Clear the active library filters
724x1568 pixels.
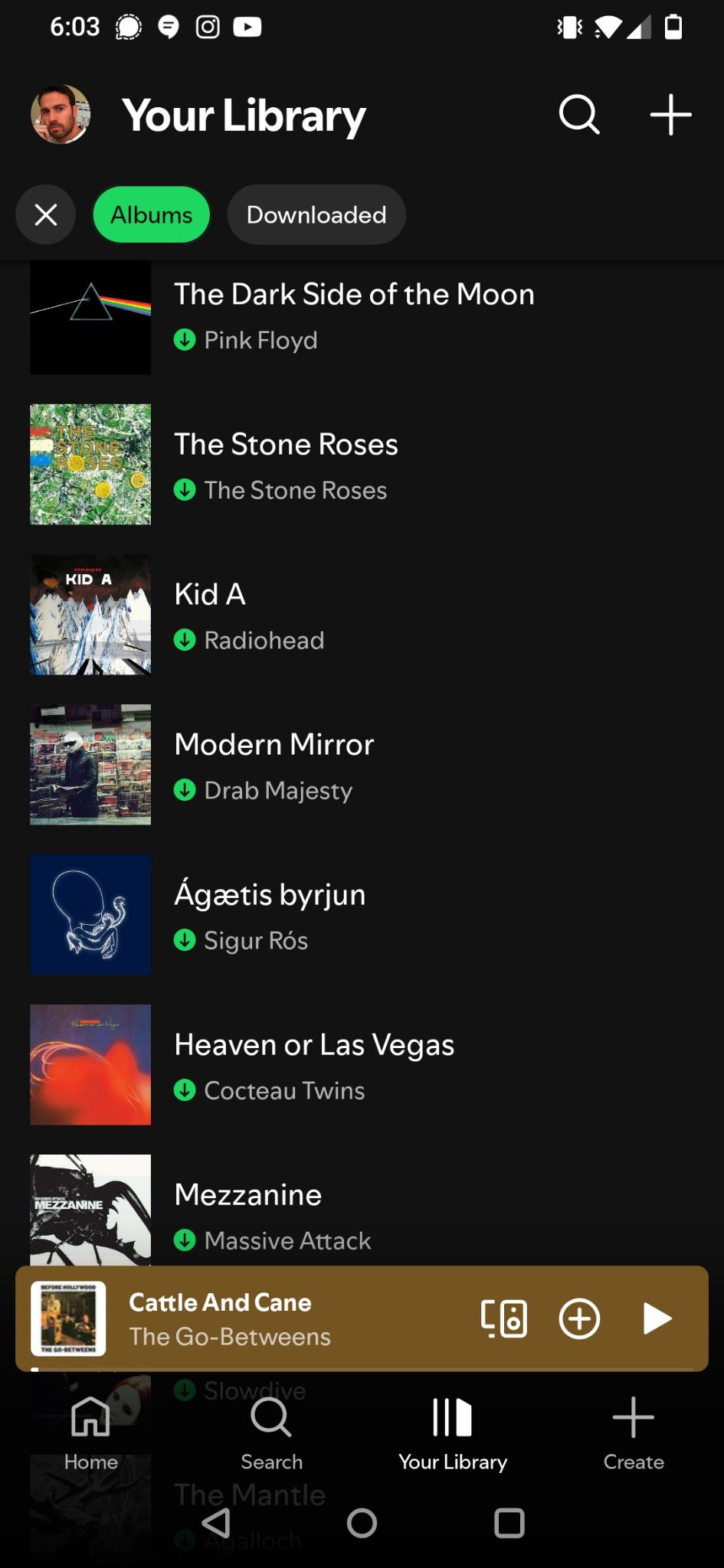(46, 215)
